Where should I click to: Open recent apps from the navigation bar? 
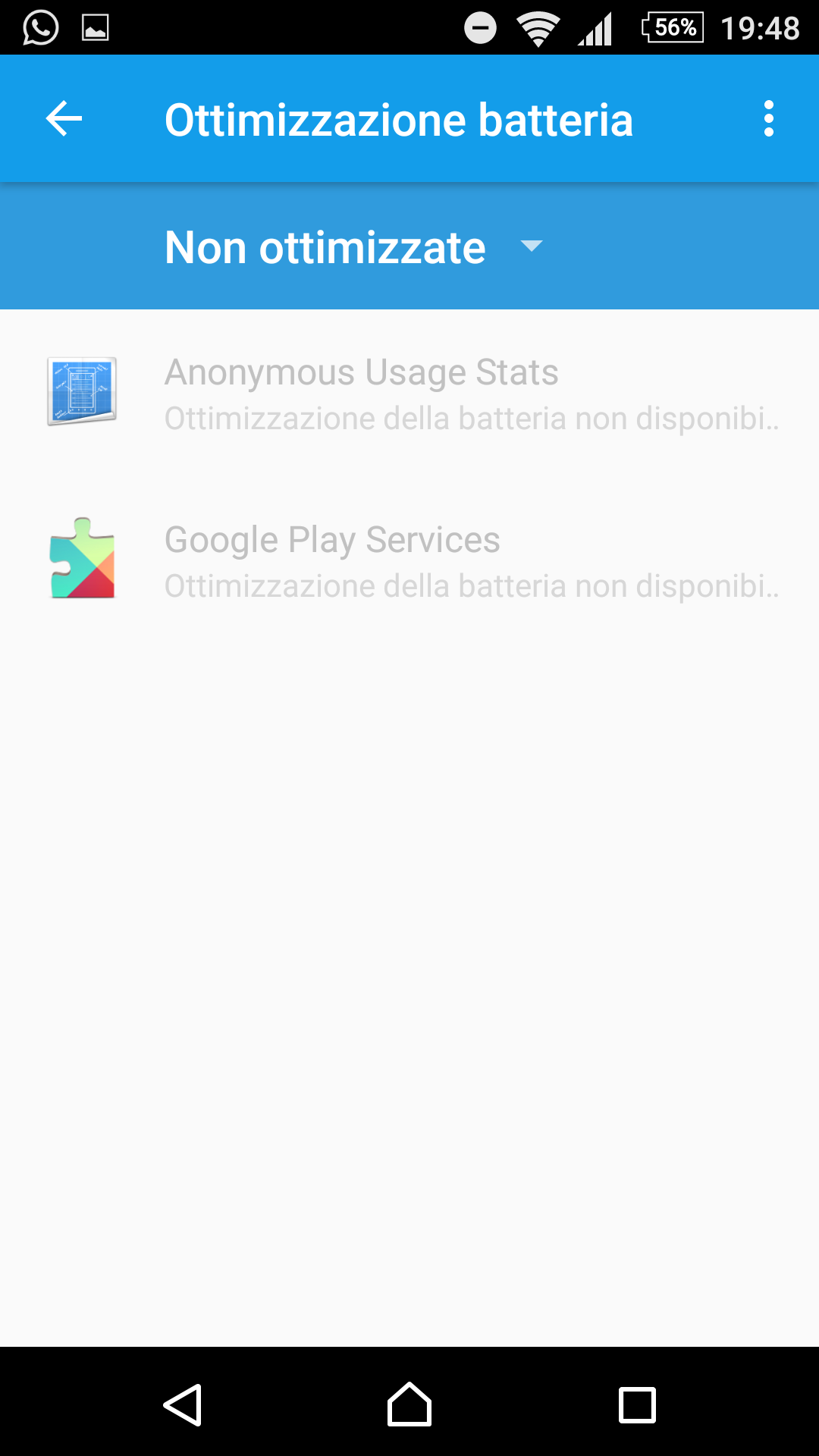point(637,1404)
